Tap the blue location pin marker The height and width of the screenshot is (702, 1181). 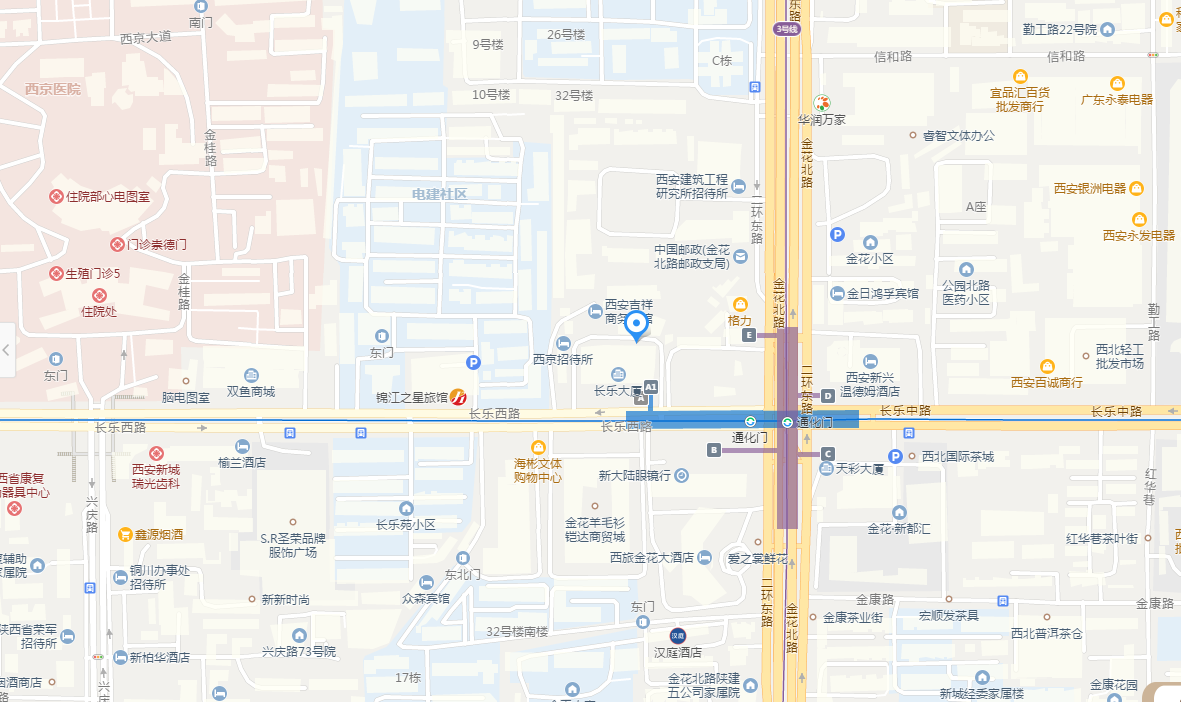[x=636, y=326]
